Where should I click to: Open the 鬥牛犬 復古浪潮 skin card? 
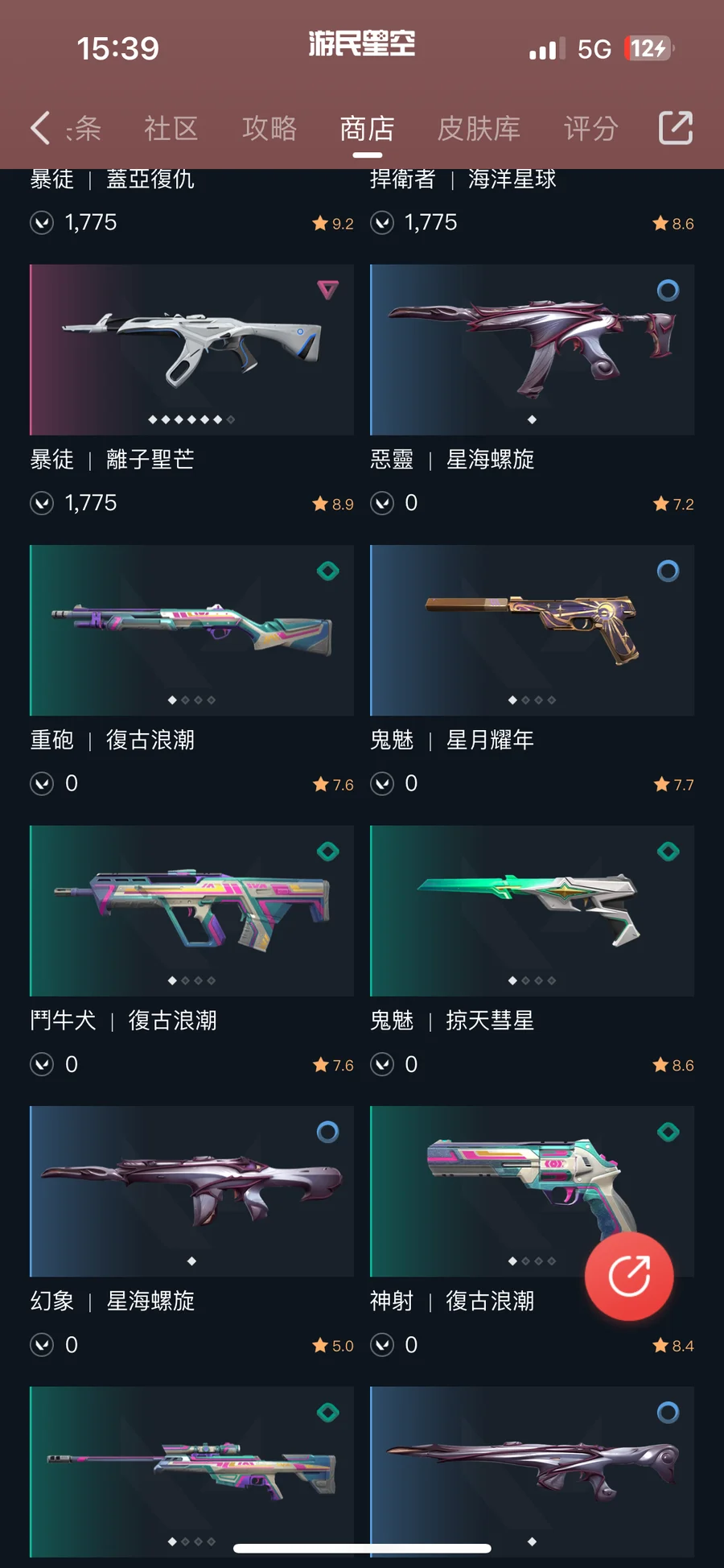[x=191, y=951]
